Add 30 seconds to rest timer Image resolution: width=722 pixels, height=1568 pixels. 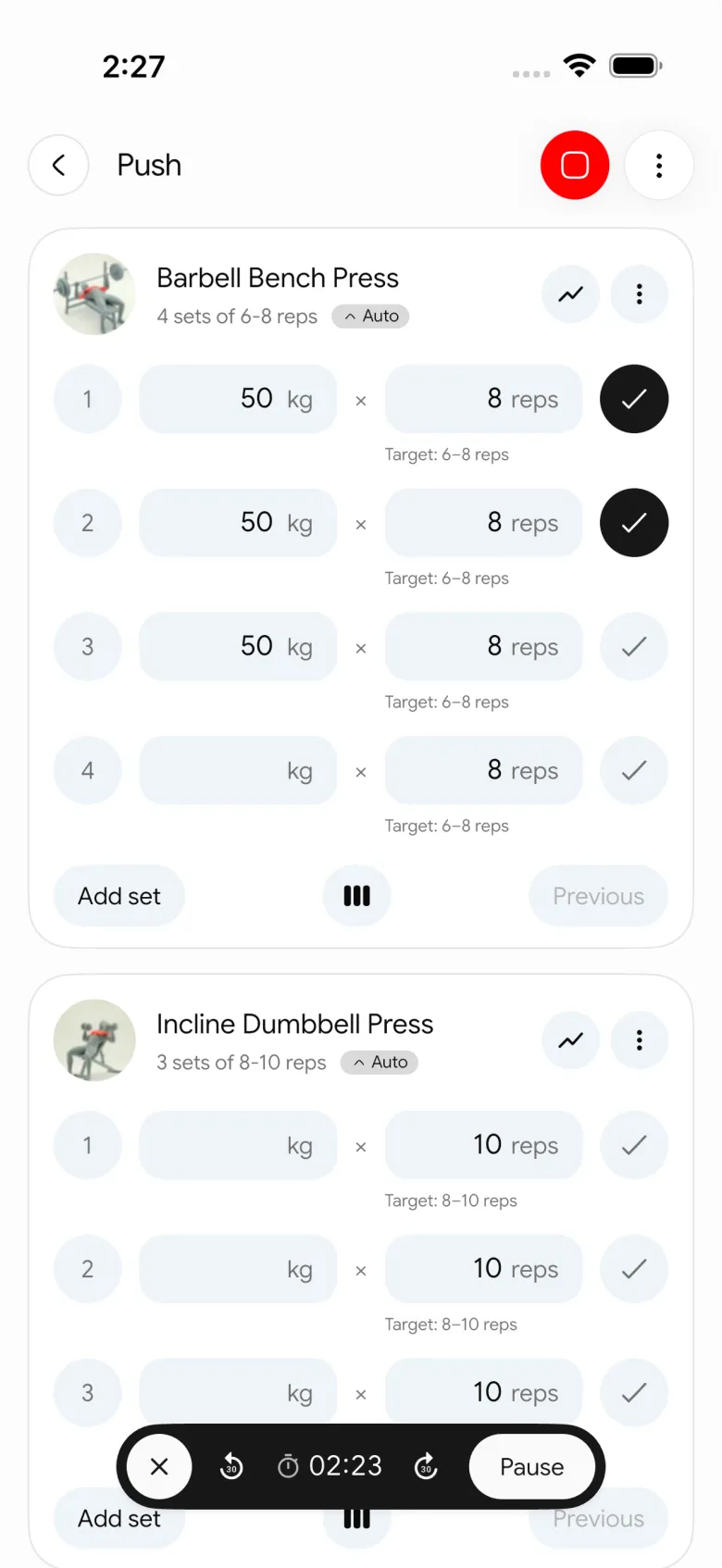pyautogui.click(x=426, y=1466)
